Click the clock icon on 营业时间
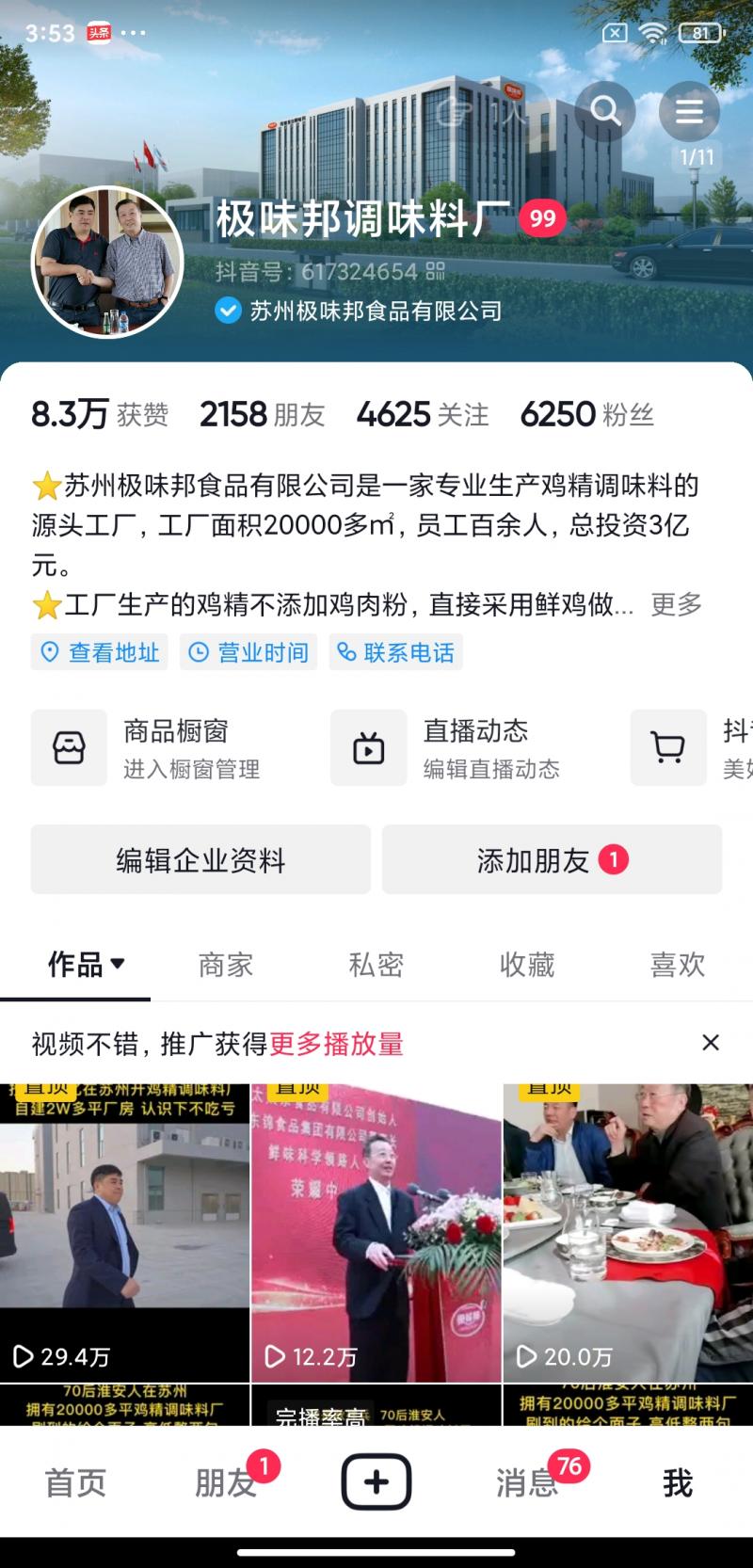Screen dimensions: 753x1568 click(198, 651)
